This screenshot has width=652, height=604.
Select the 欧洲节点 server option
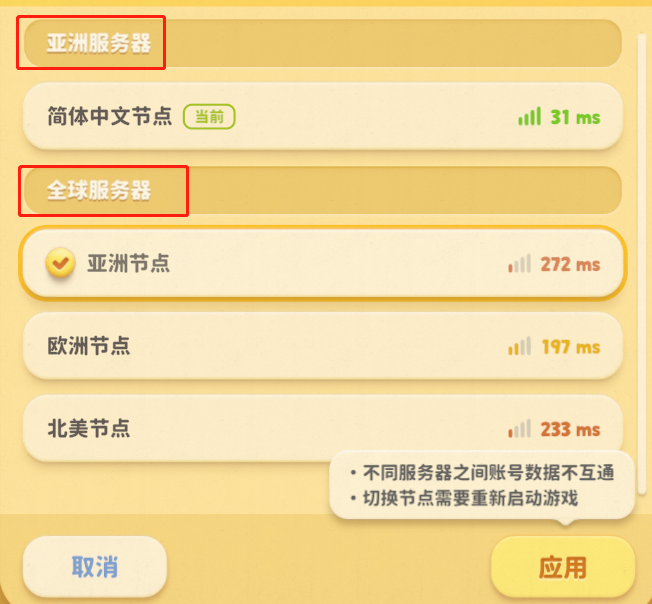point(322,347)
